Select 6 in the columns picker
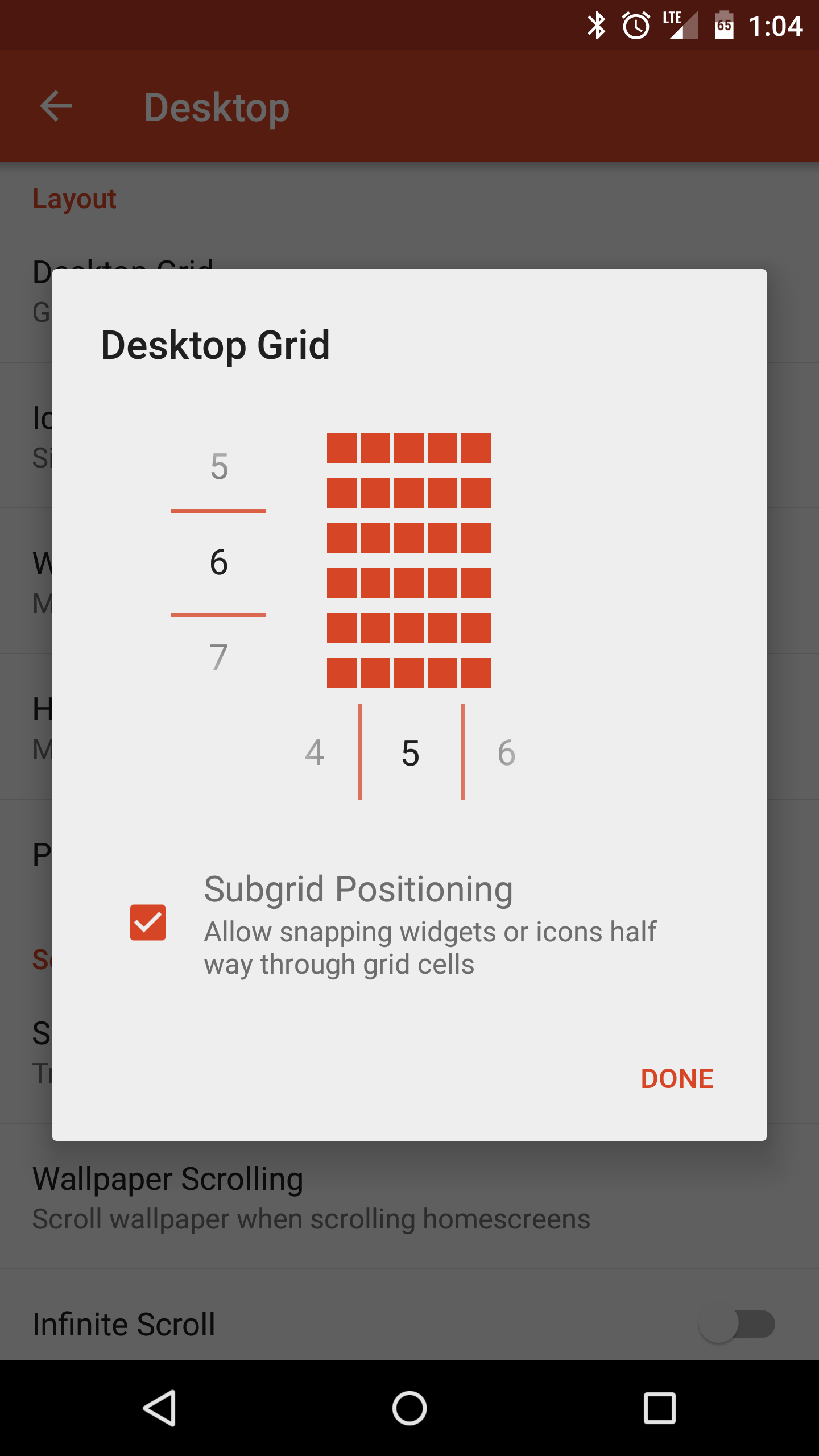Viewport: 819px width, 1456px height. tap(506, 752)
